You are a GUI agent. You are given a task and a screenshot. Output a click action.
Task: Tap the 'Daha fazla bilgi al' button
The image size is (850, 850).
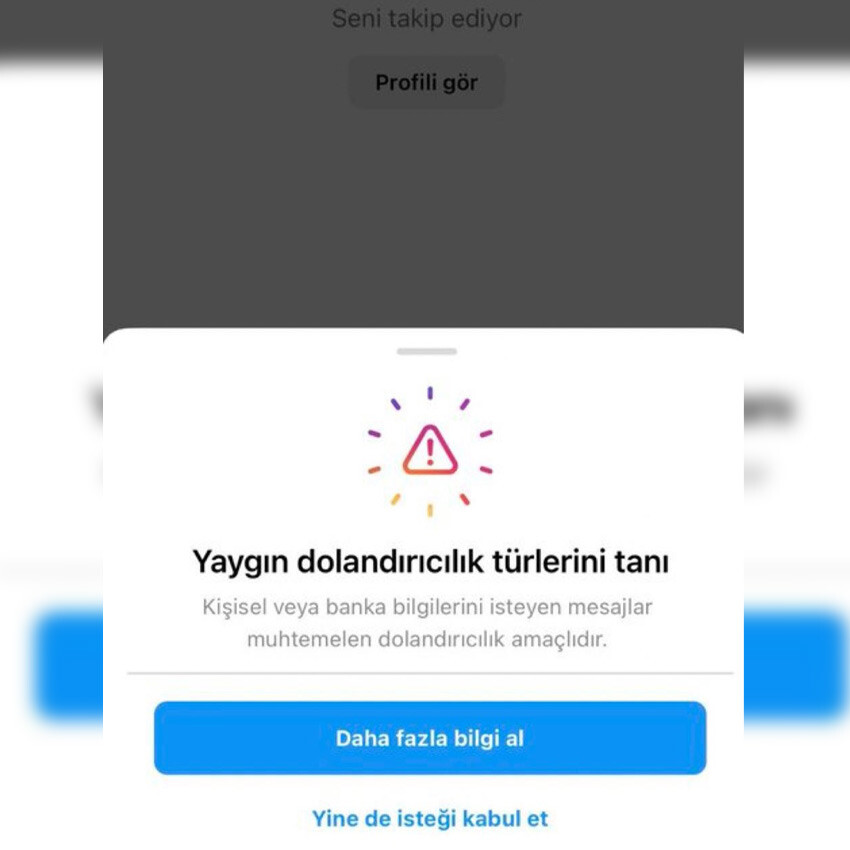pos(430,738)
